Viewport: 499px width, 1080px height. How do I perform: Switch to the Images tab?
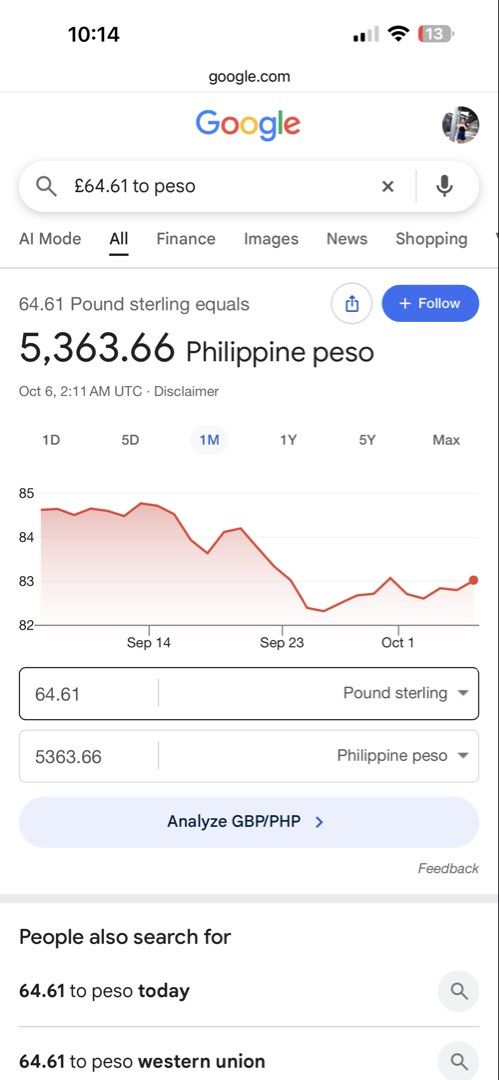271,239
